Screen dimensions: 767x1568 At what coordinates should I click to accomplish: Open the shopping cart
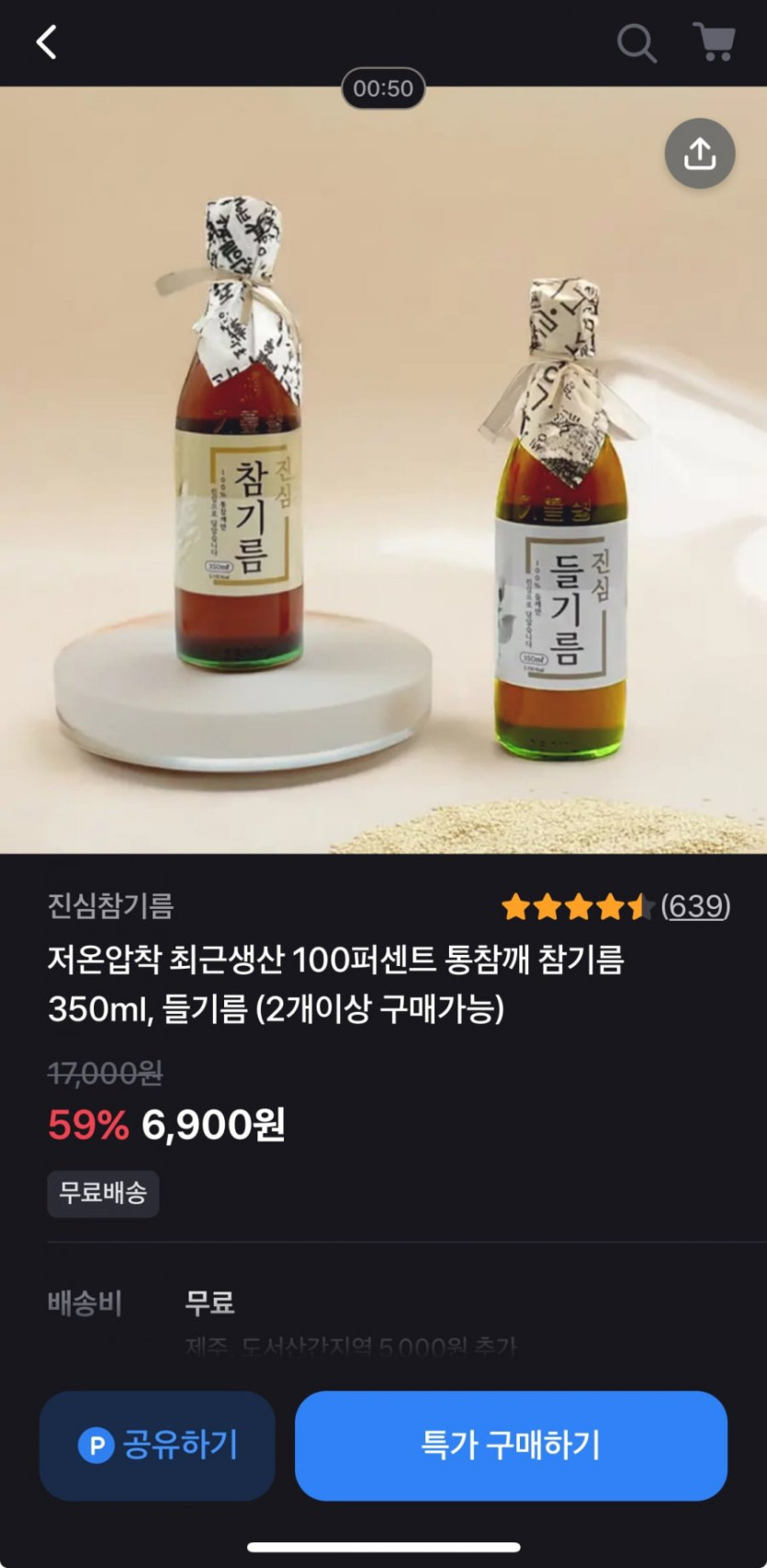click(714, 42)
